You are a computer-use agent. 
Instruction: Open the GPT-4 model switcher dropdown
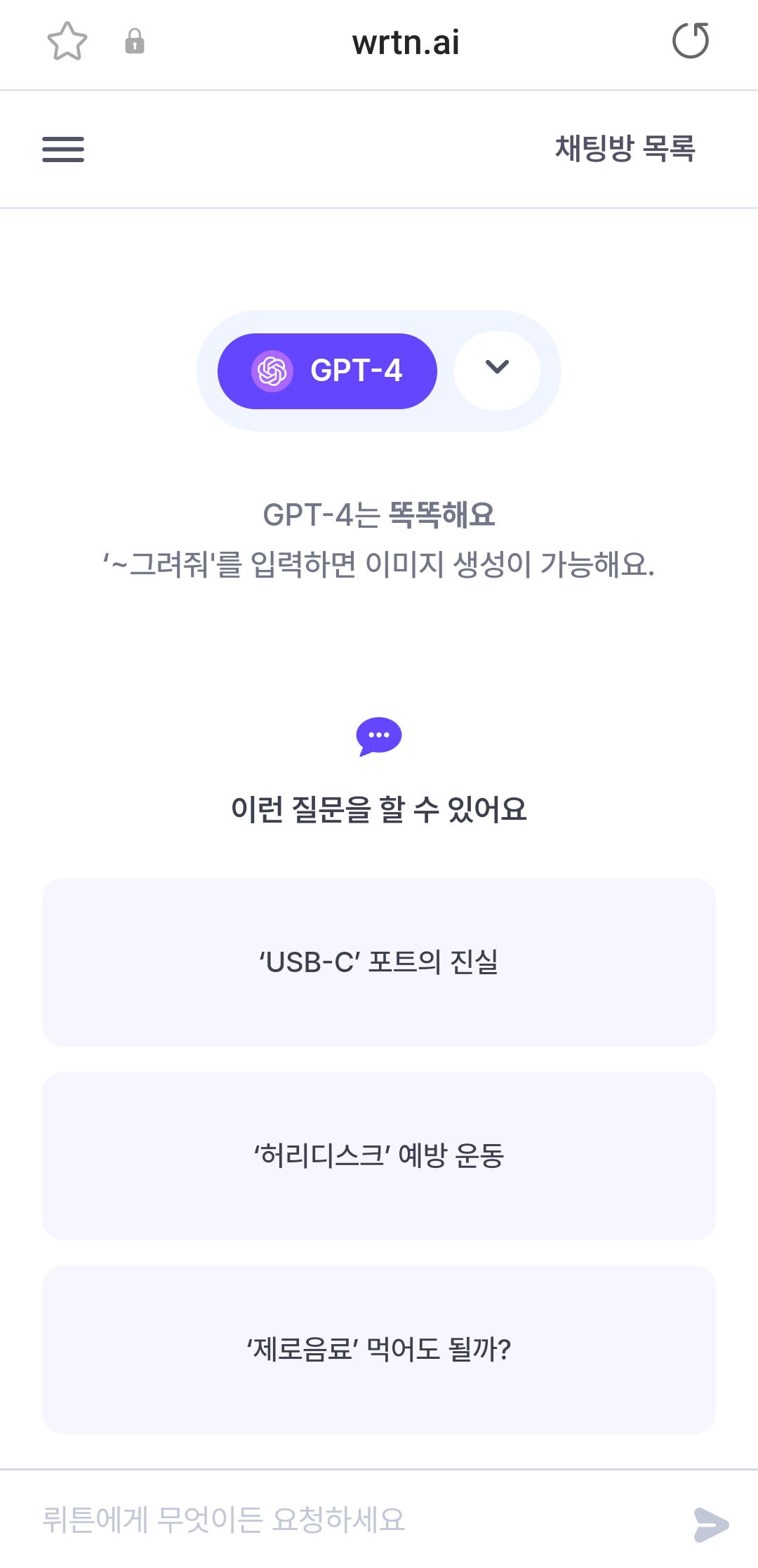coord(497,371)
